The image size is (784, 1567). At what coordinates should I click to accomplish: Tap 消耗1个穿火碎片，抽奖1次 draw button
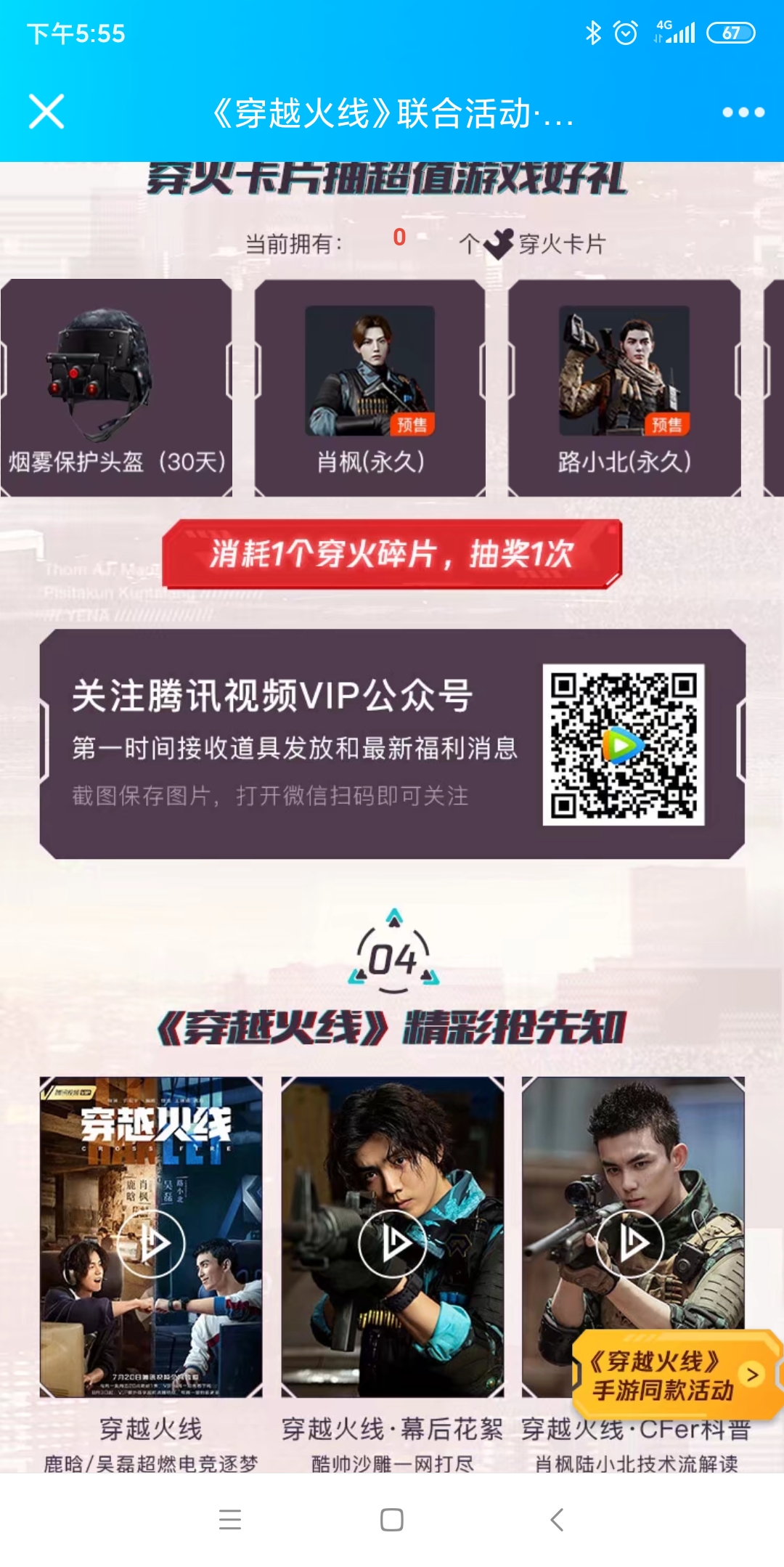pyautogui.click(x=392, y=554)
